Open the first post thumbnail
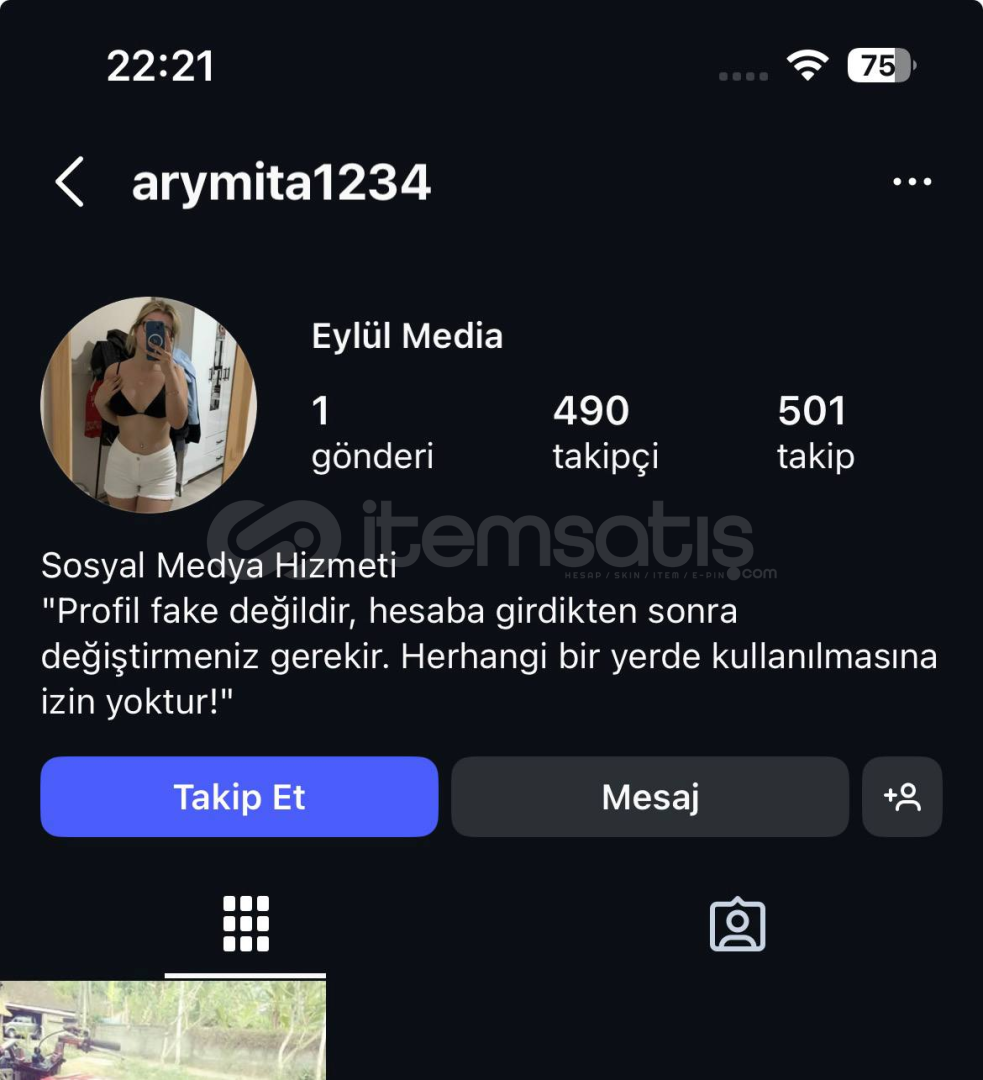 pos(163,1030)
